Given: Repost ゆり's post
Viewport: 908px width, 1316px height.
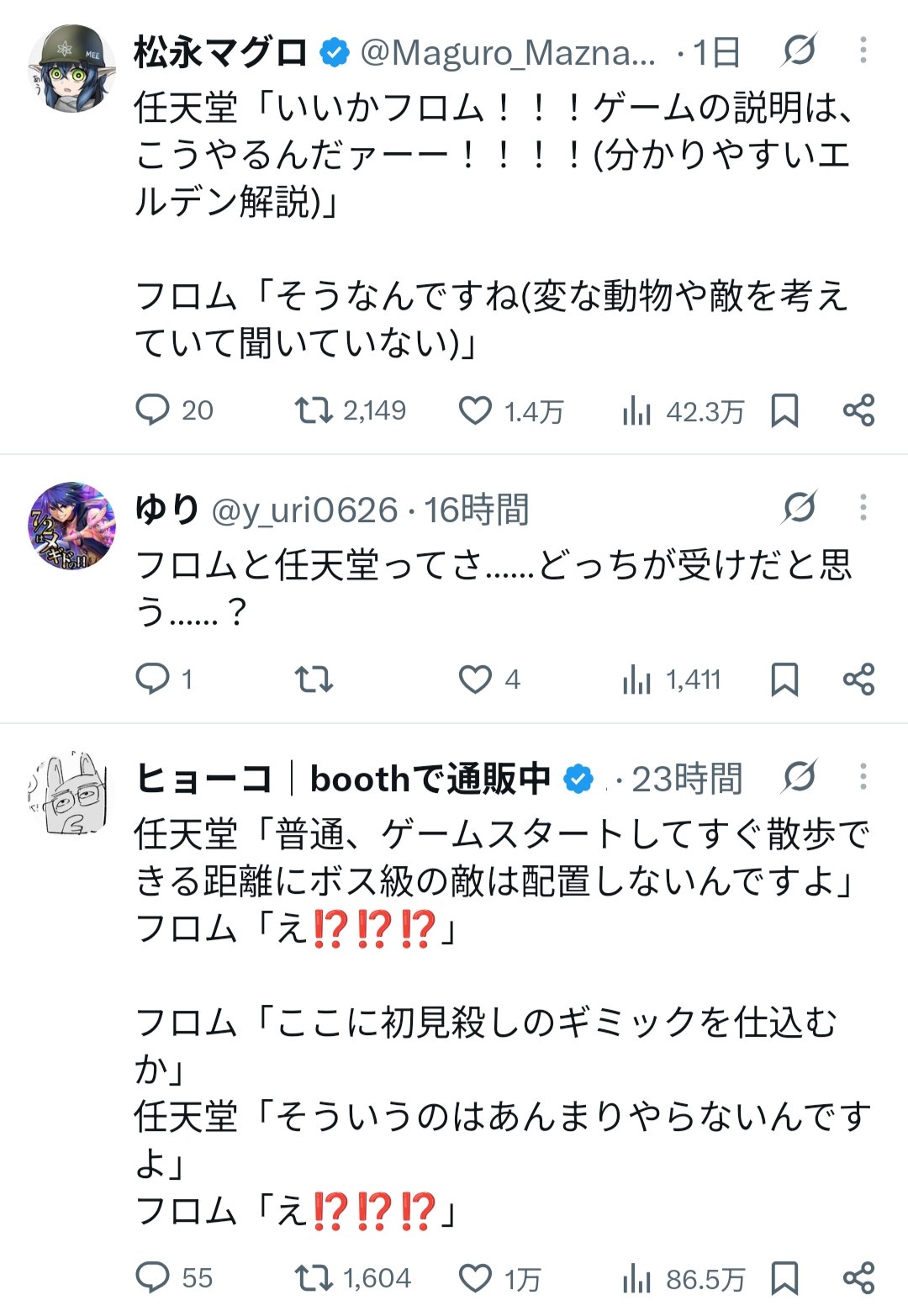Looking at the screenshot, I should (x=314, y=679).
